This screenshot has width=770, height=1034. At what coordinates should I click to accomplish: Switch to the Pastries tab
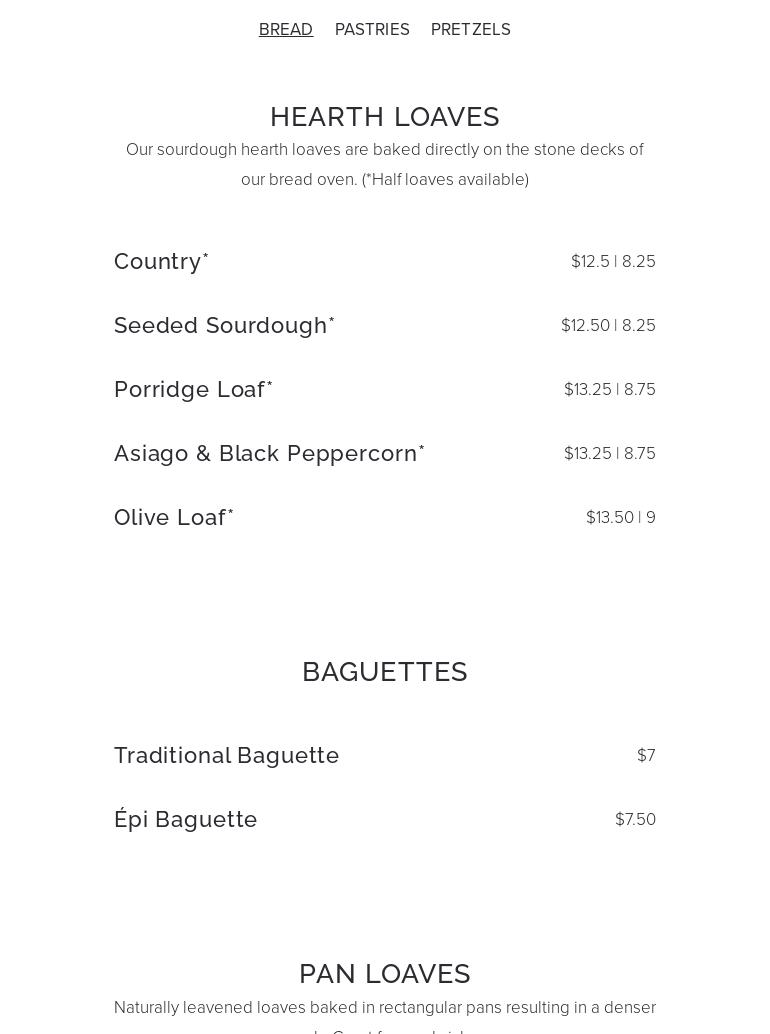click(372, 30)
